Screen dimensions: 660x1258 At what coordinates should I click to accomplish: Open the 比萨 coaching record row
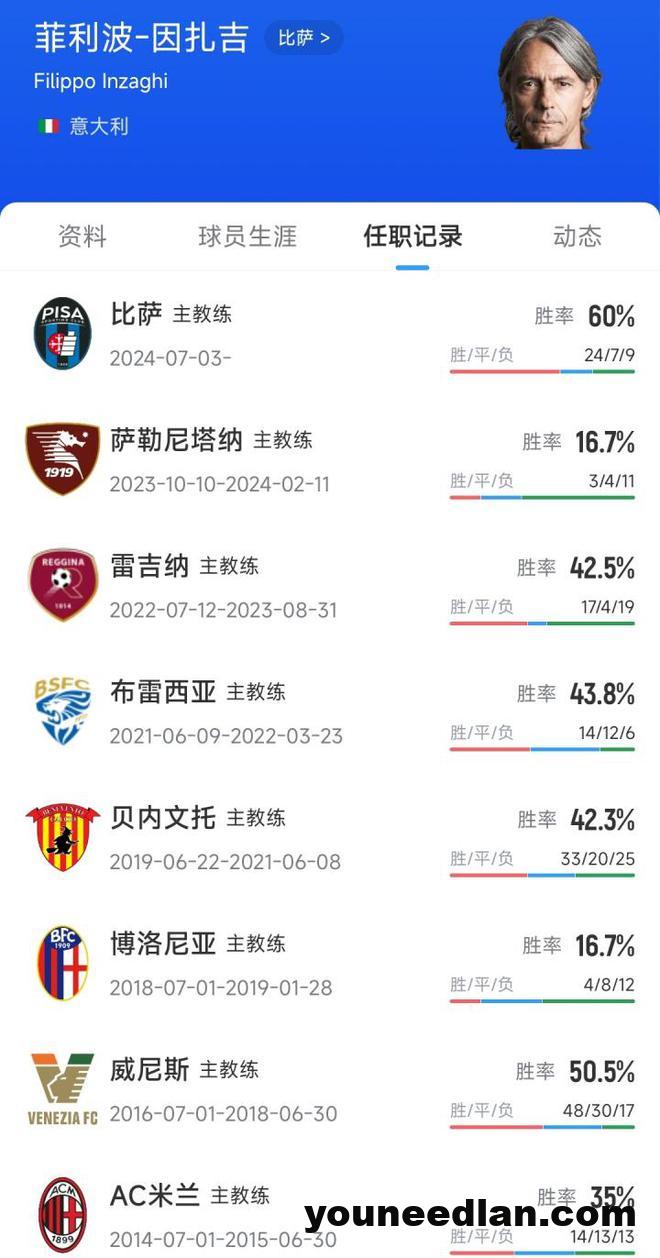tap(330, 334)
